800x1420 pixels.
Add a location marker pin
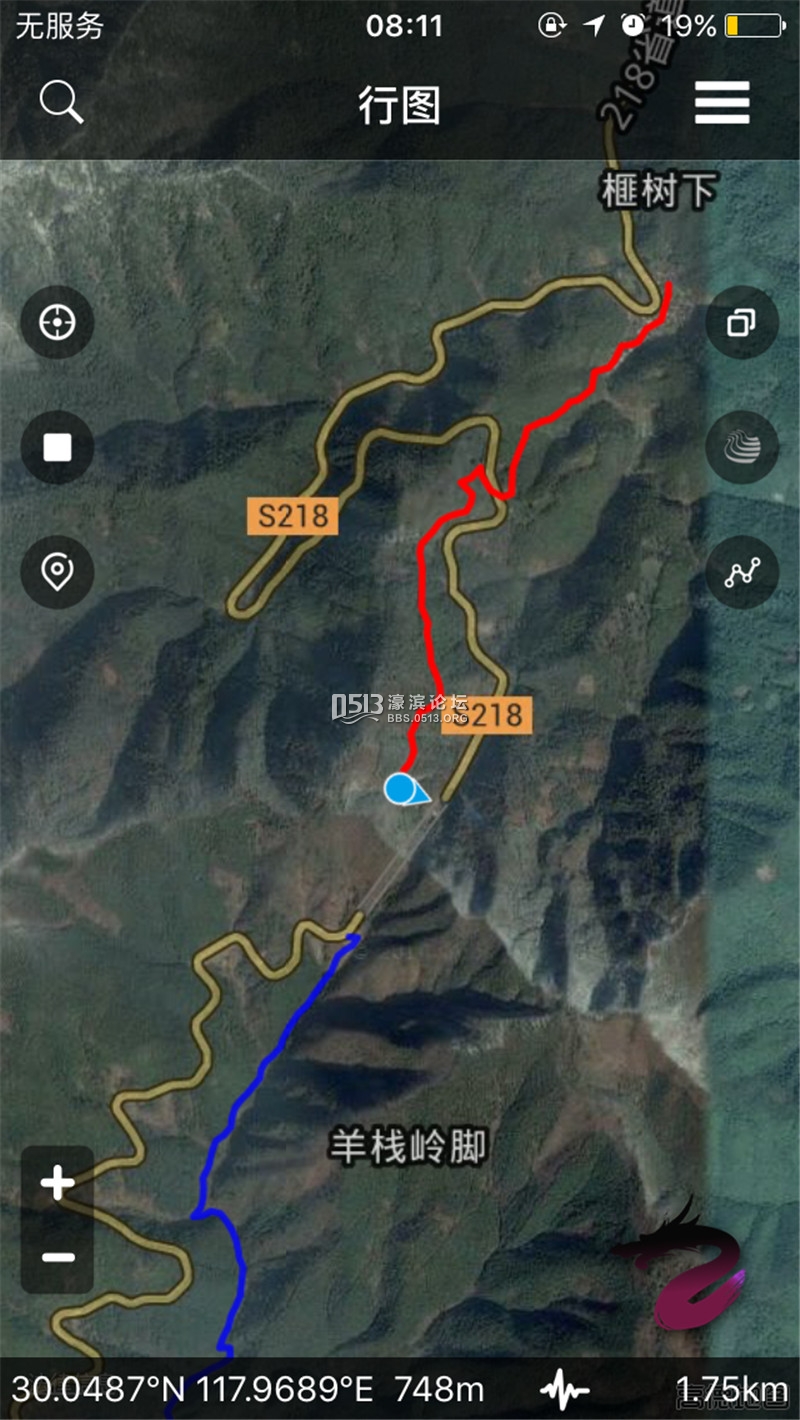pyautogui.click(x=57, y=572)
